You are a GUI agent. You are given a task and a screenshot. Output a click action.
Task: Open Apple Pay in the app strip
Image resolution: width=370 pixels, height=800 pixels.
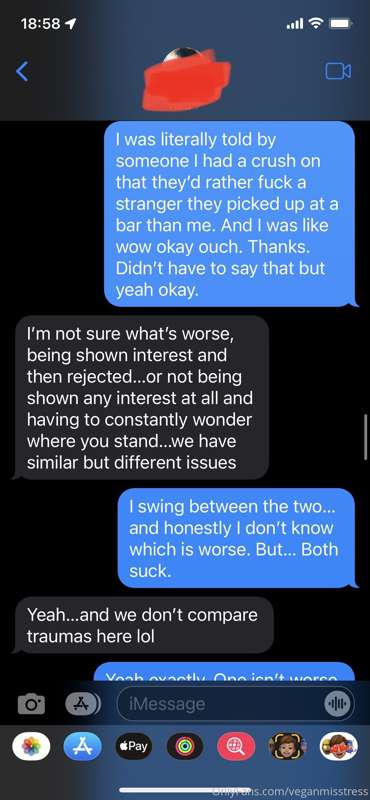pos(133,746)
